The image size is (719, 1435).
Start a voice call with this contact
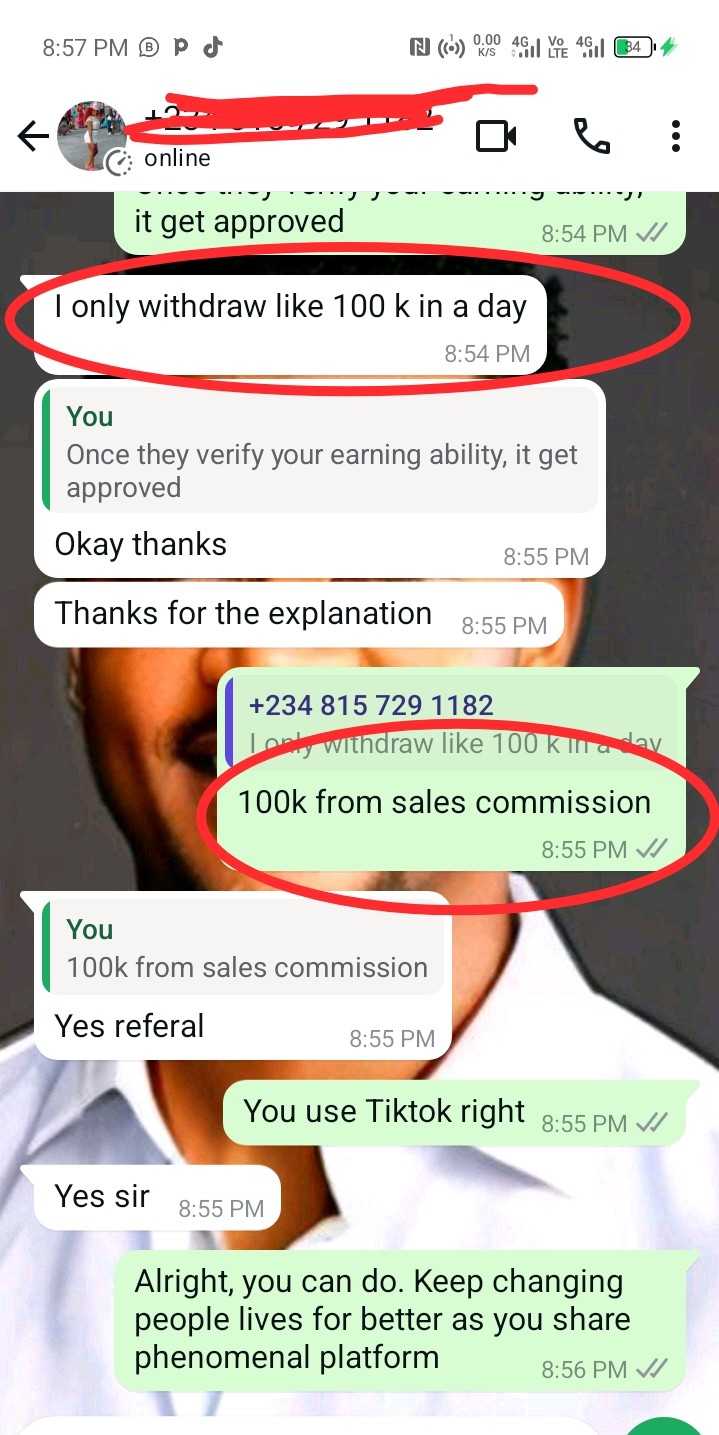tap(591, 136)
